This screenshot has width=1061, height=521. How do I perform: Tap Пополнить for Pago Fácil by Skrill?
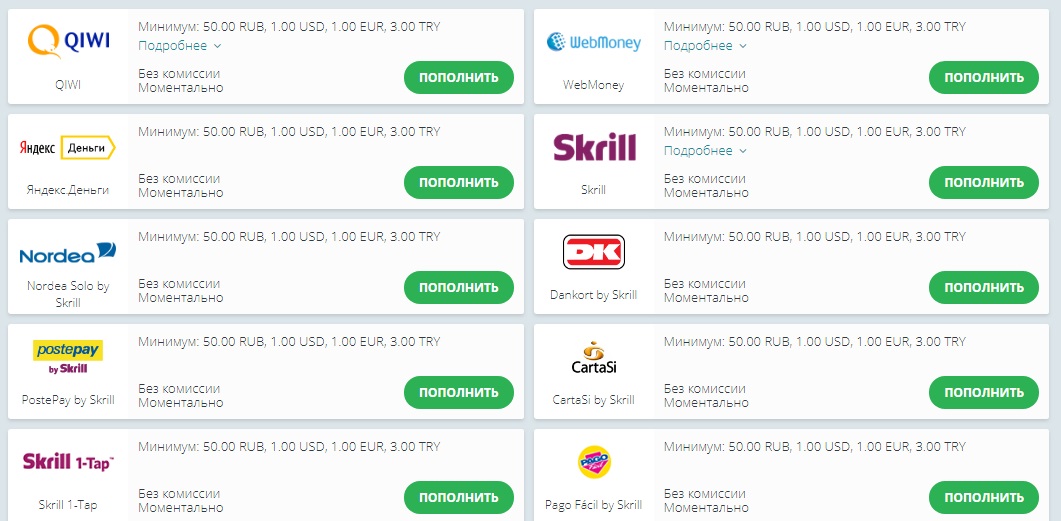tap(983, 498)
